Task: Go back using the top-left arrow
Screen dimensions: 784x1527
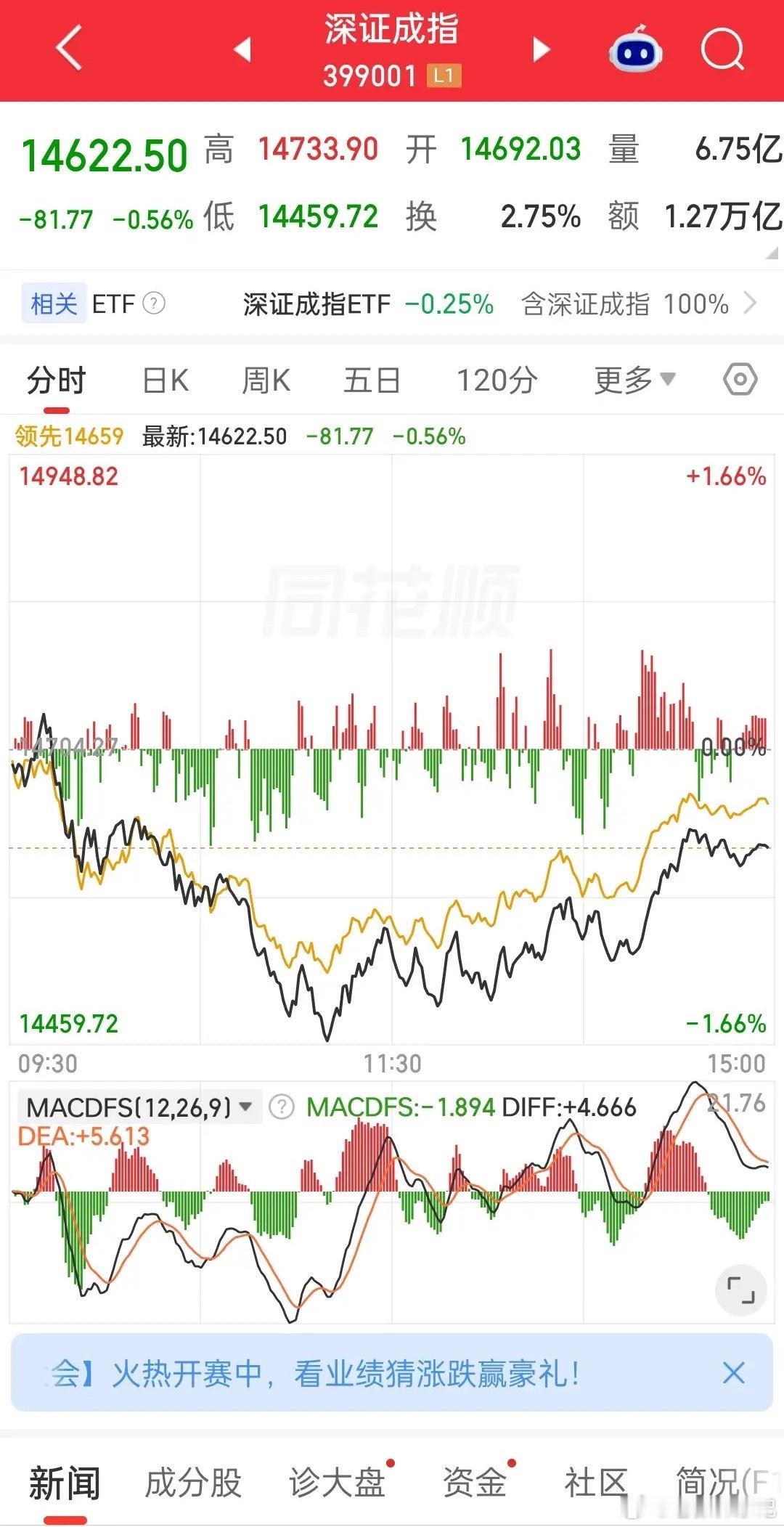Action: click(x=69, y=49)
